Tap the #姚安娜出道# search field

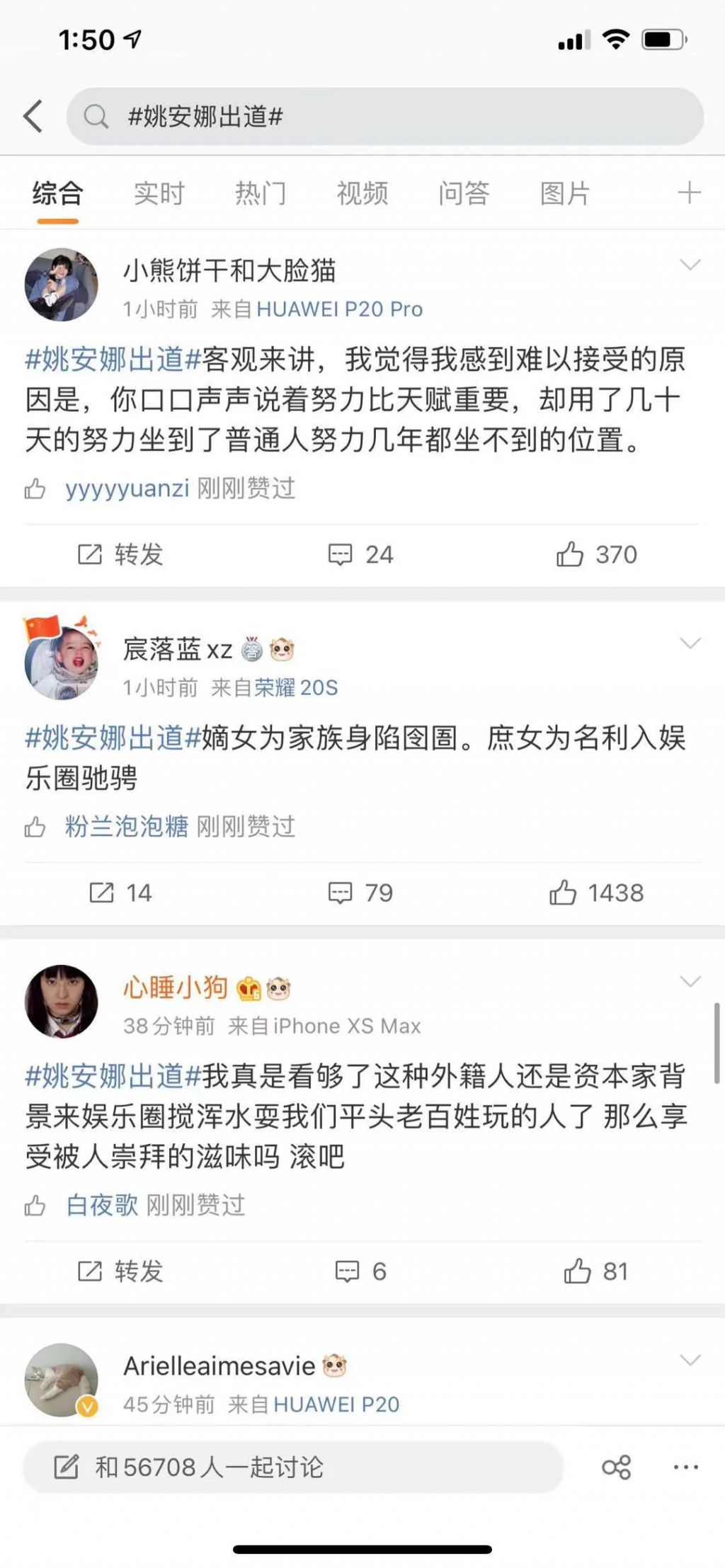[384, 116]
